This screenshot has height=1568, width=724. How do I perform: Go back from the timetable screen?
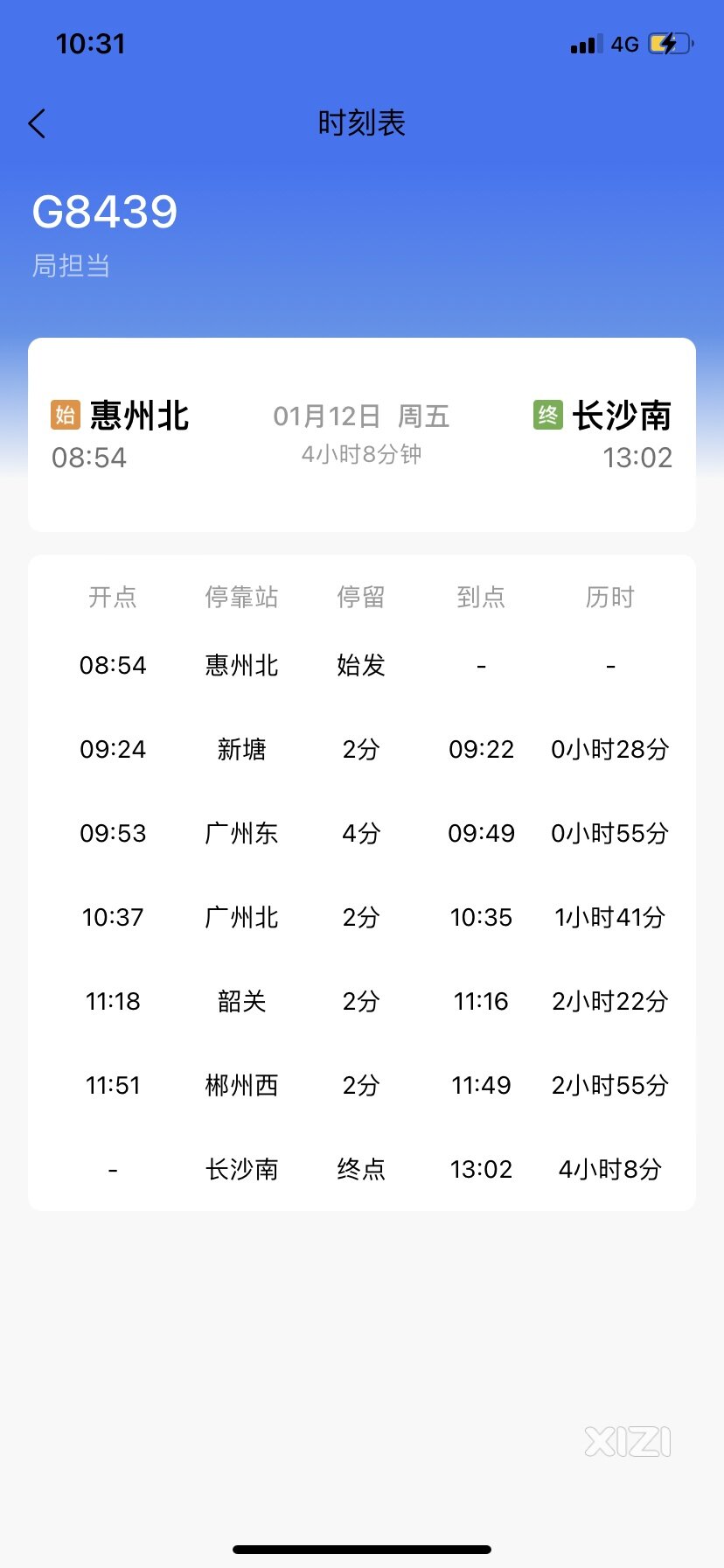(37, 123)
